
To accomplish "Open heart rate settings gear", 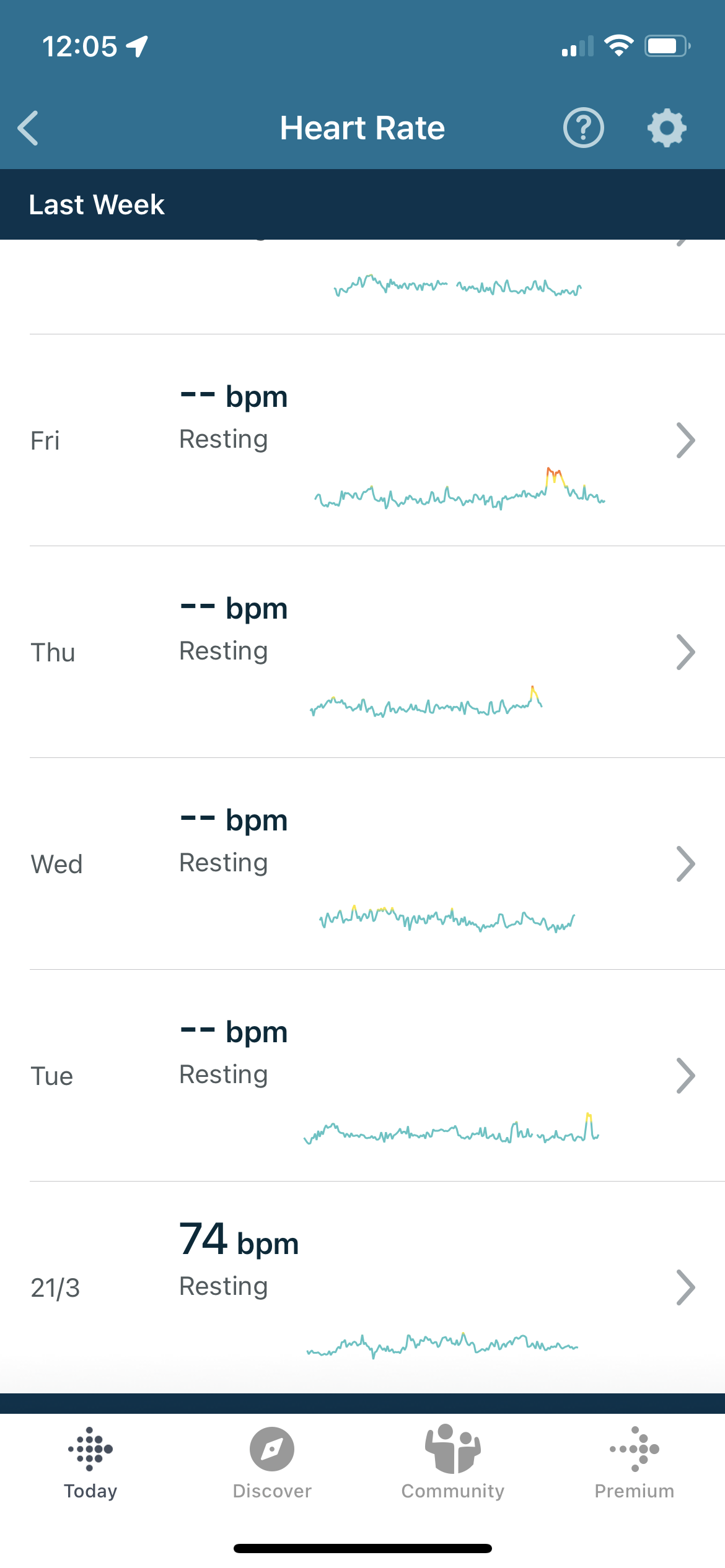I will coord(666,128).
